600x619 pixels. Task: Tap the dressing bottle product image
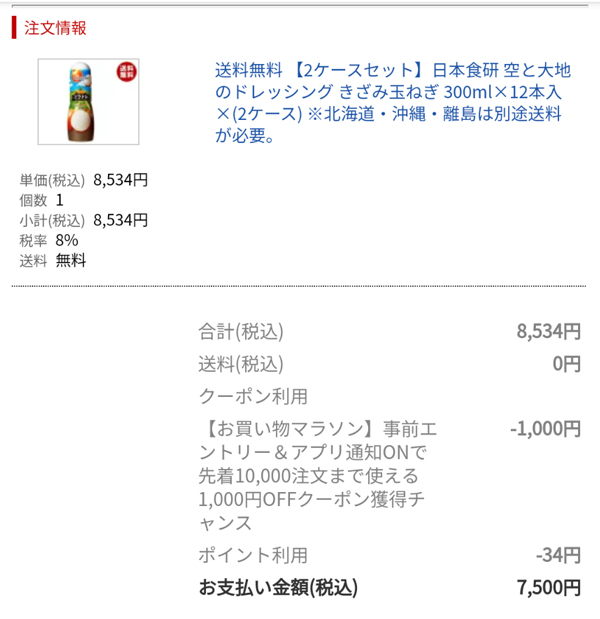(x=88, y=102)
